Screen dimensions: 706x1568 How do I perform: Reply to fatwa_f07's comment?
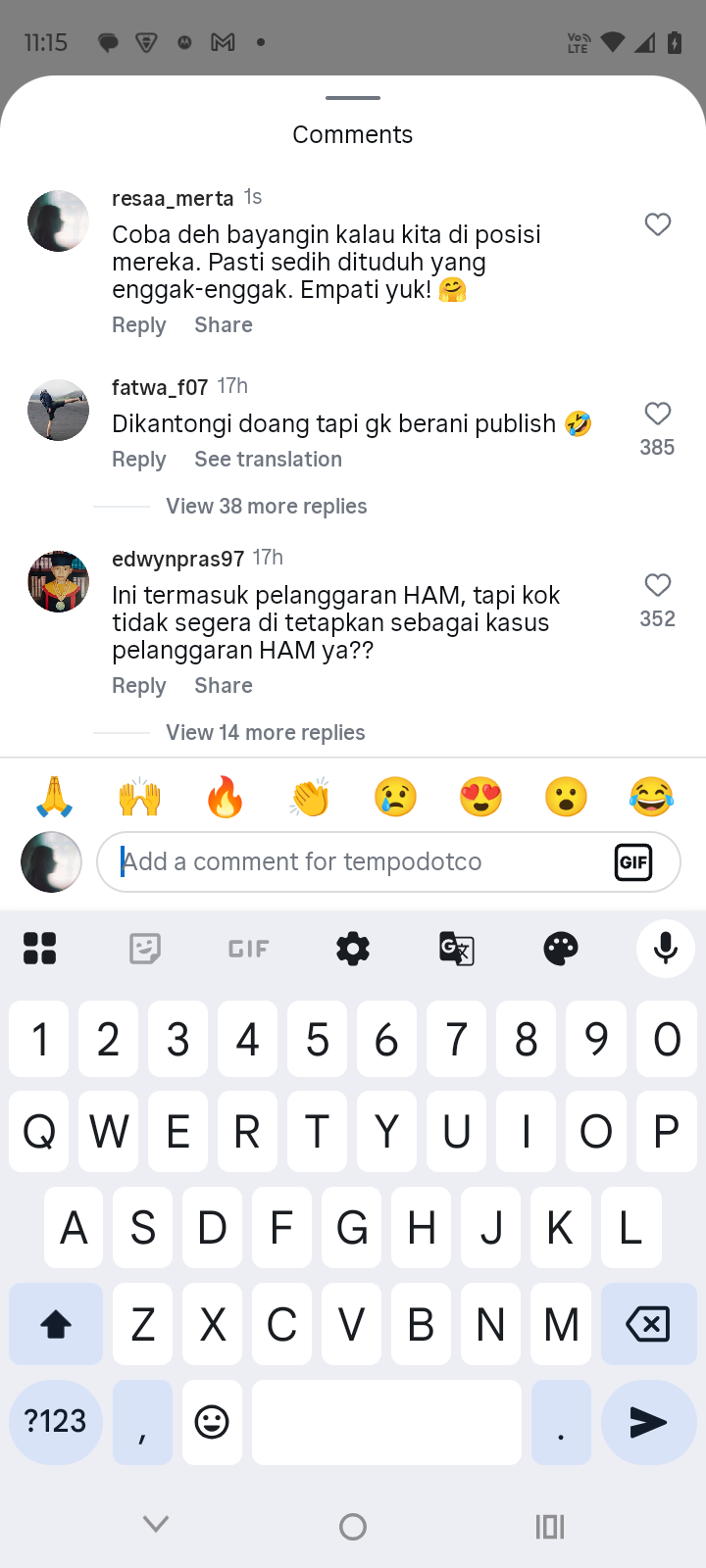point(138,460)
